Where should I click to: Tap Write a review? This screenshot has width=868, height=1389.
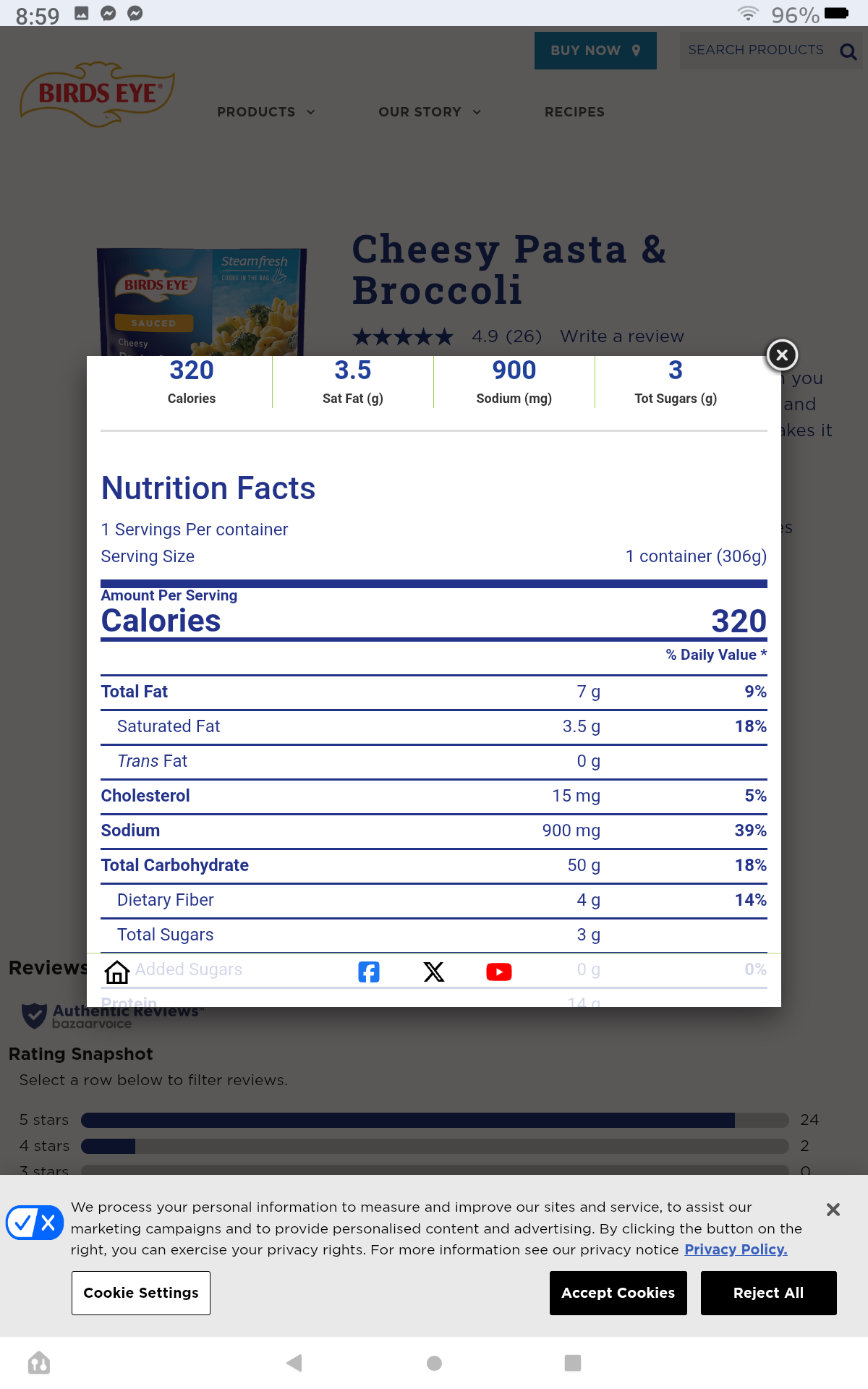pyautogui.click(x=621, y=336)
